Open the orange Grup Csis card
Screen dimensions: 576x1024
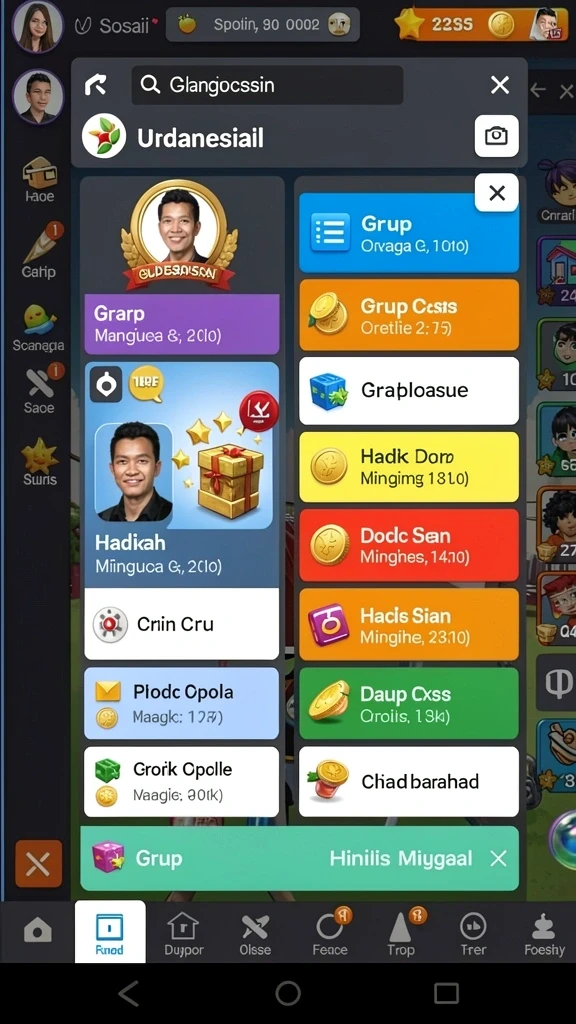click(x=409, y=315)
